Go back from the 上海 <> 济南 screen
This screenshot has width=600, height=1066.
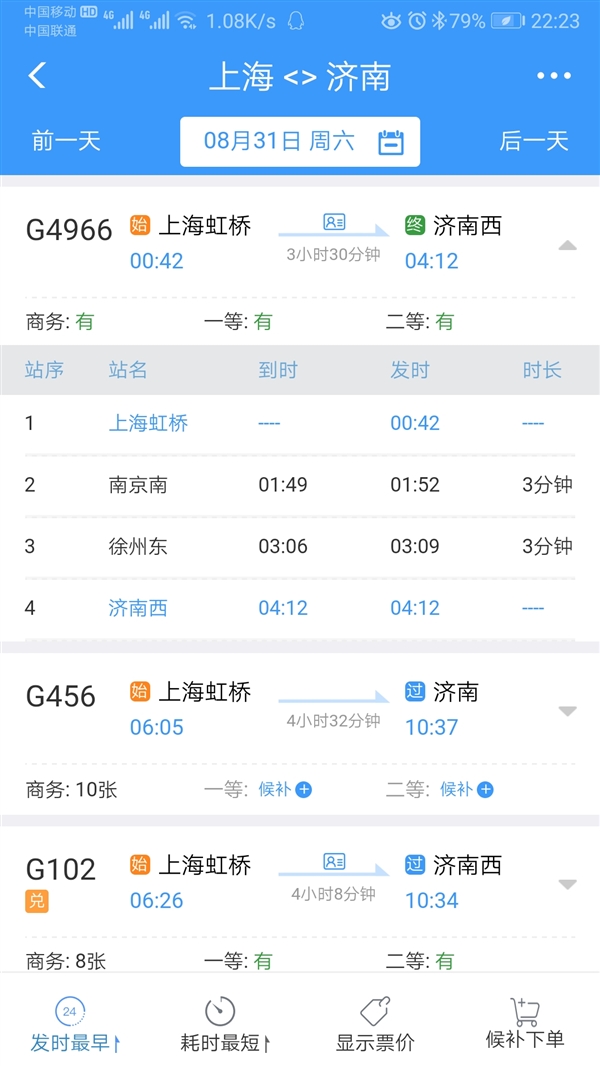(x=37, y=76)
